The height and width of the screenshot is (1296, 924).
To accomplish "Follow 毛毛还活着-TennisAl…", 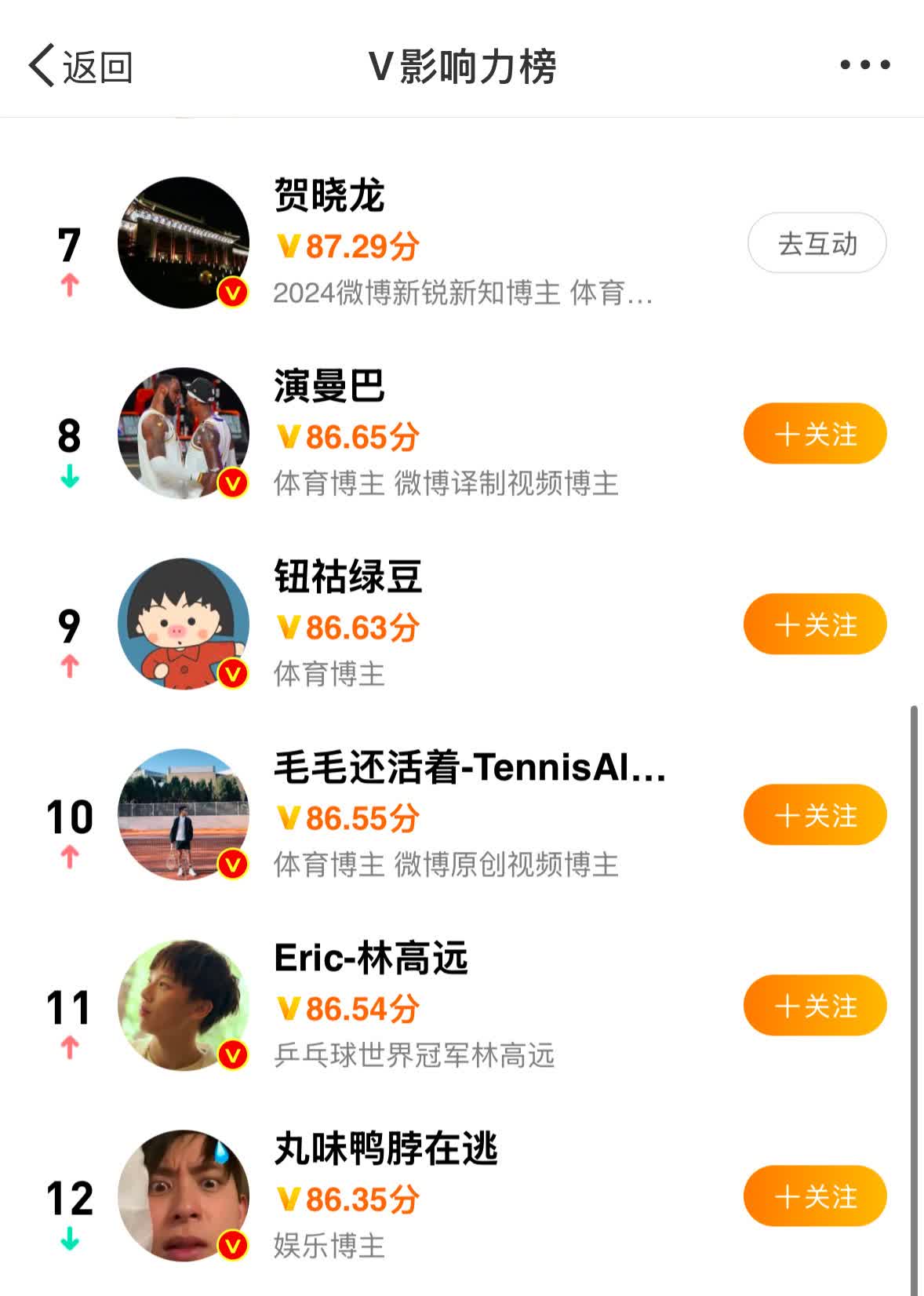I will coord(814,815).
